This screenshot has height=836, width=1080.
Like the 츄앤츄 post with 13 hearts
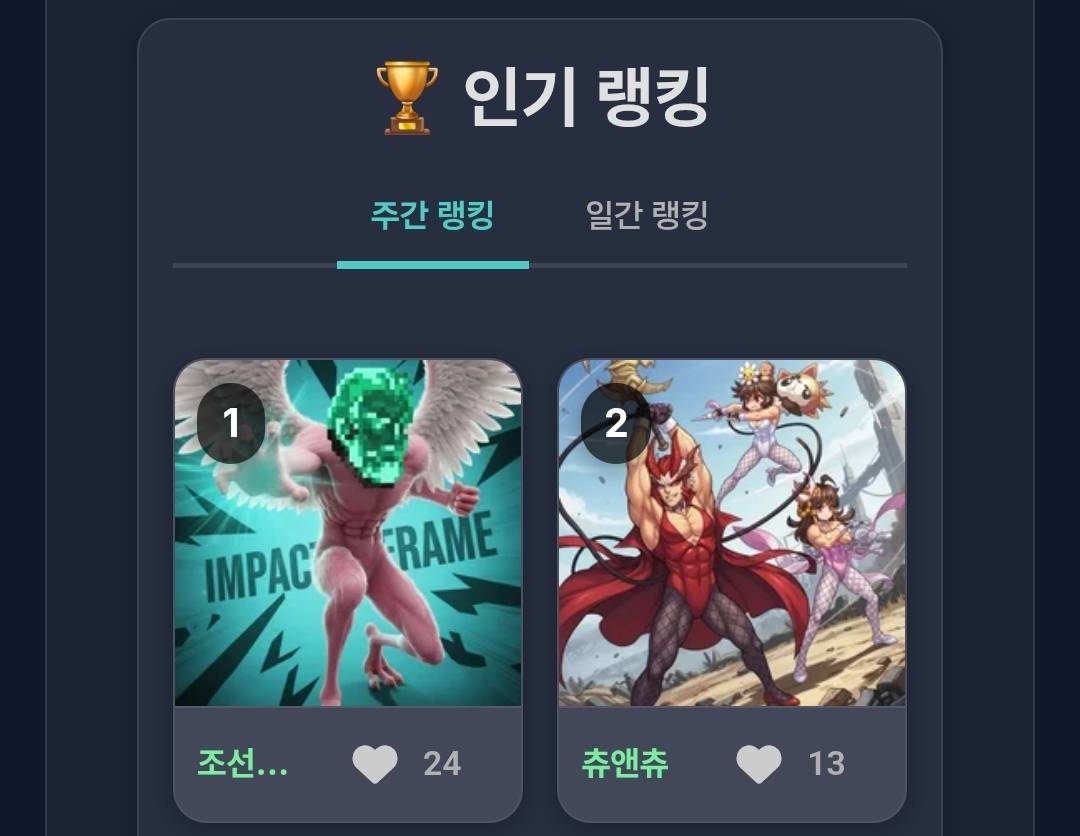pyautogui.click(x=759, y=764)
